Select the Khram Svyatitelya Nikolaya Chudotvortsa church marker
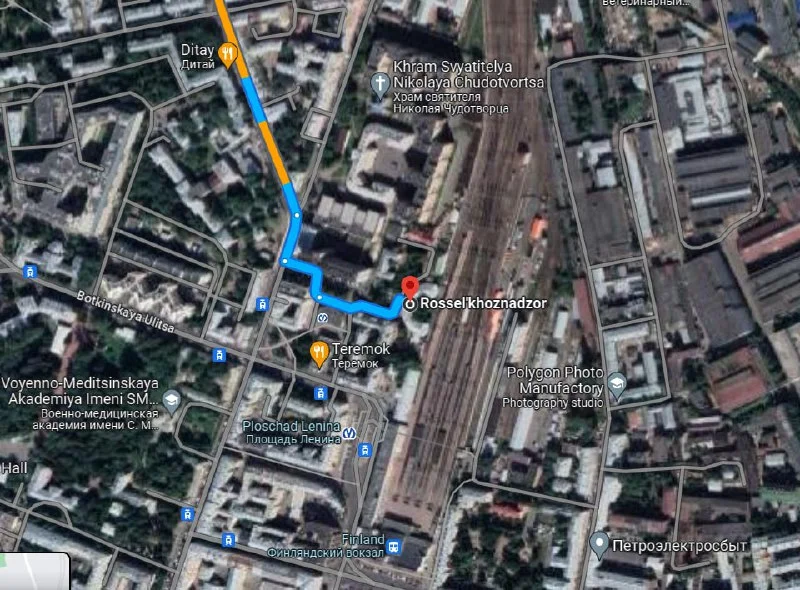Viewport: 800px width, 590px height. click(381, 84)
